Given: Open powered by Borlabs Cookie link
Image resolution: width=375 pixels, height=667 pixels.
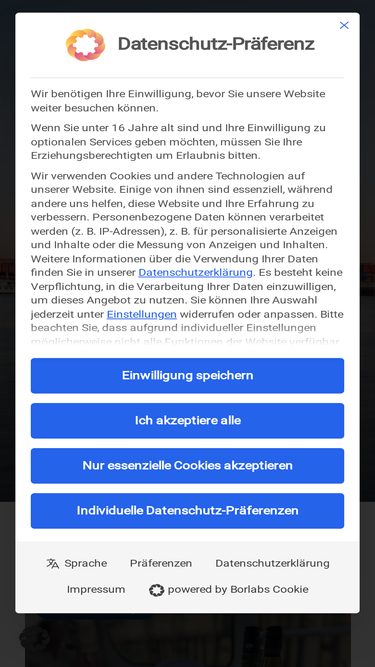Looking at the screenshot, I should click(x=229, y=590).
